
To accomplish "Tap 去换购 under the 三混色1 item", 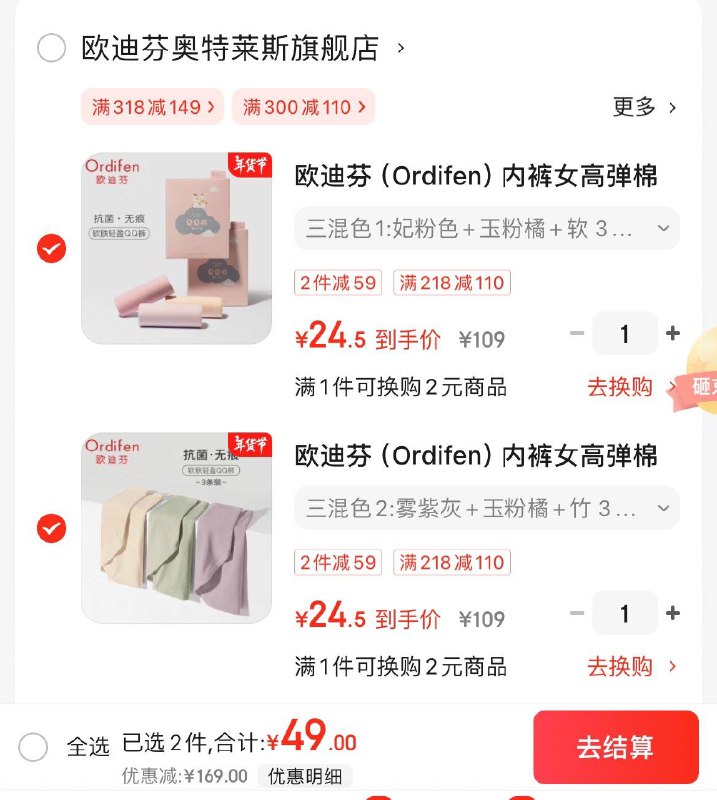I will click(x=631, y=387).
